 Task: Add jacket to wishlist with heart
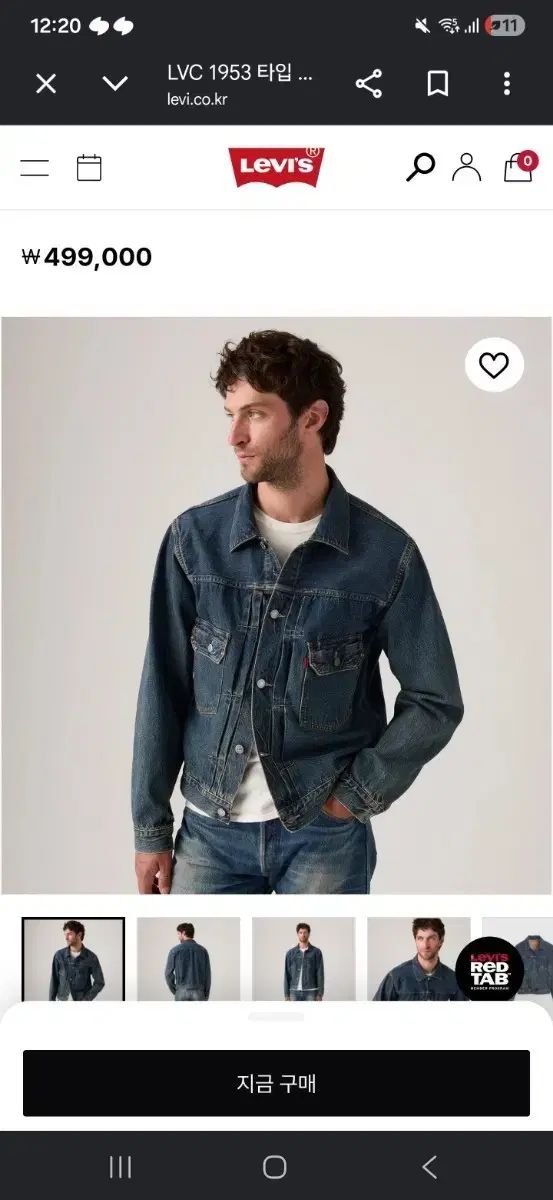click(494, 365)
